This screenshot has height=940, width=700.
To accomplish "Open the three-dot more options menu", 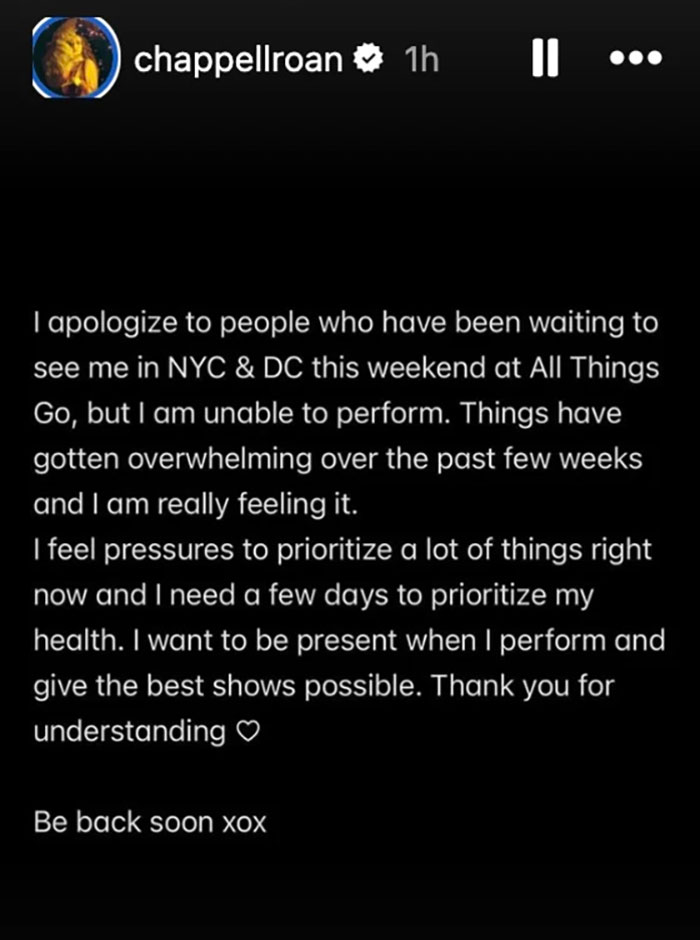I will (636, 59).
